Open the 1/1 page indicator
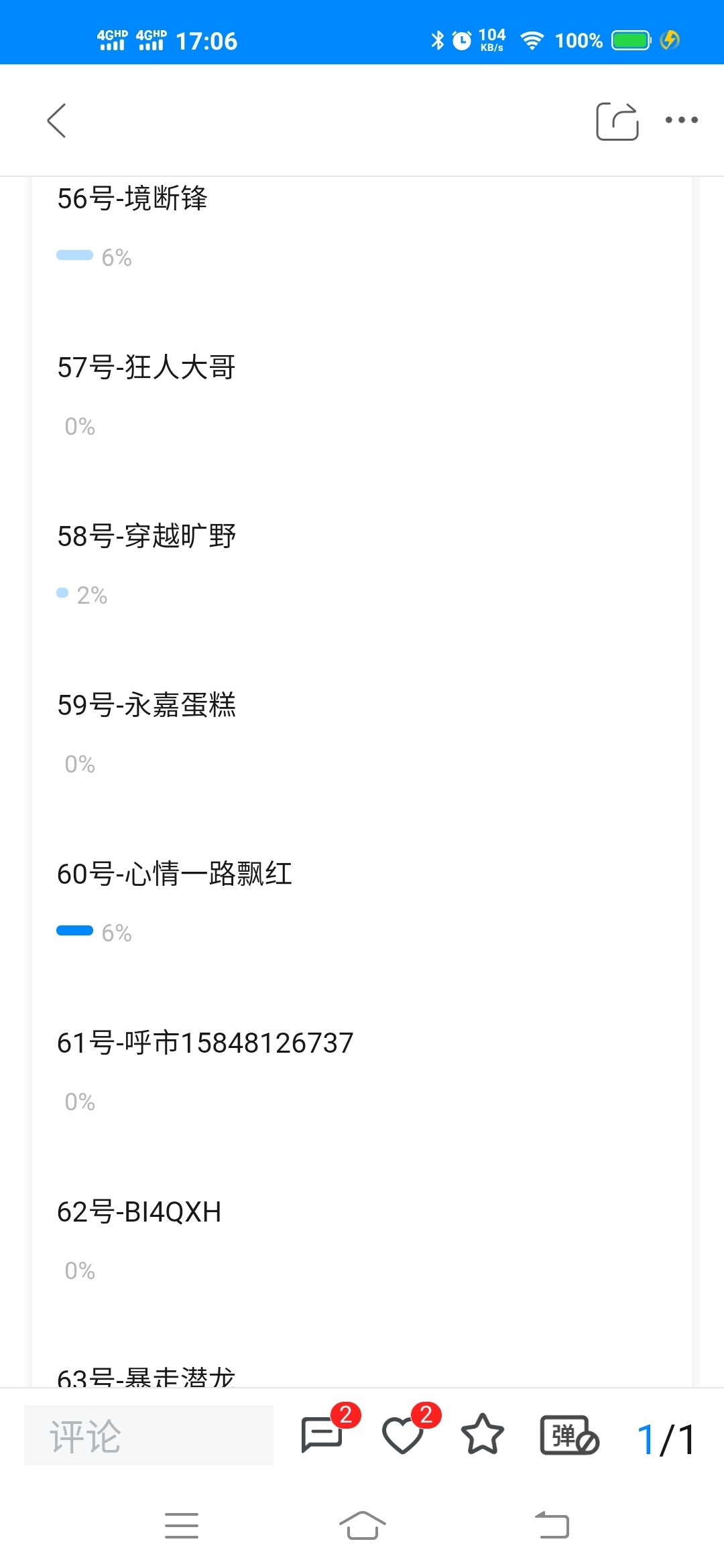This screenshot has width=724, height=1568. point(666,1439)
